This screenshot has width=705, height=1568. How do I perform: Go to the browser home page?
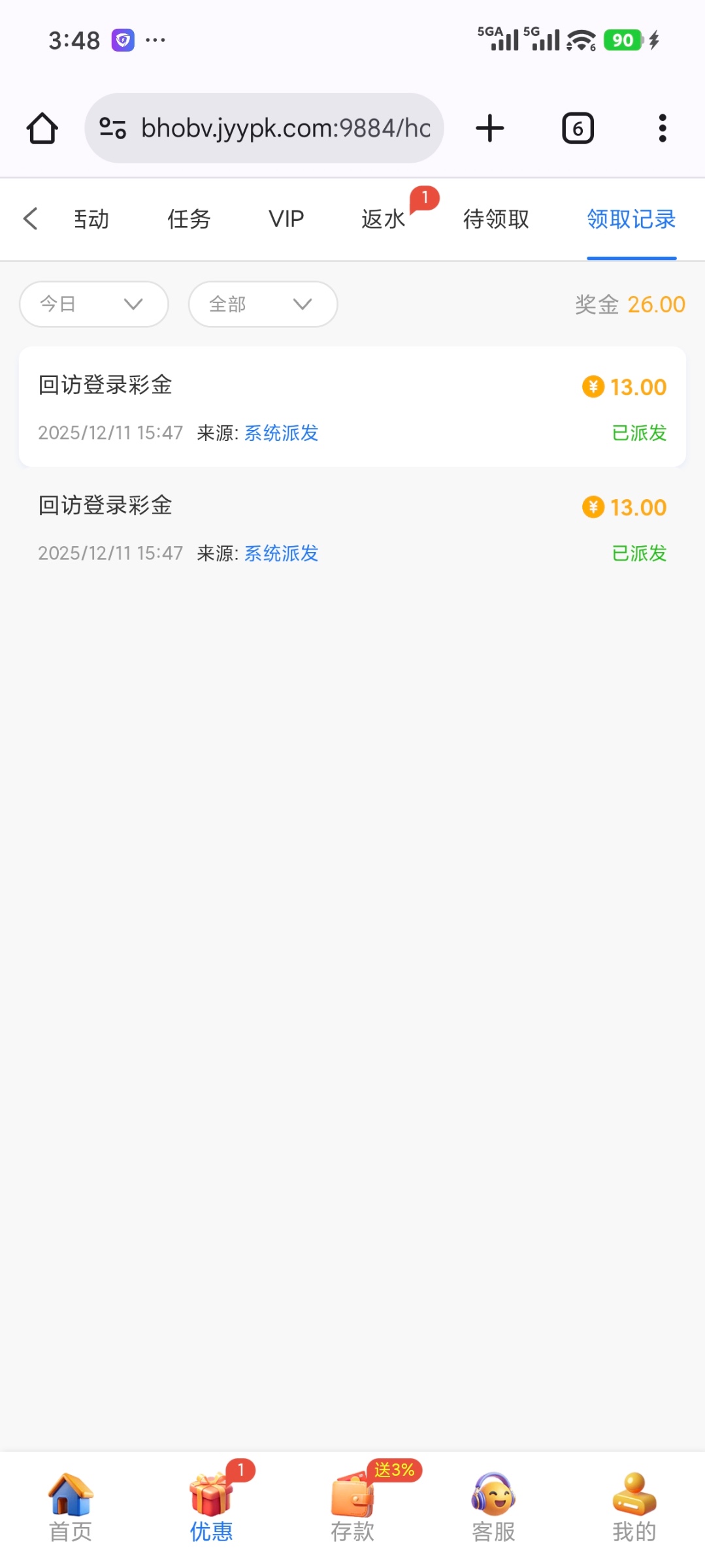coord(42,128)
